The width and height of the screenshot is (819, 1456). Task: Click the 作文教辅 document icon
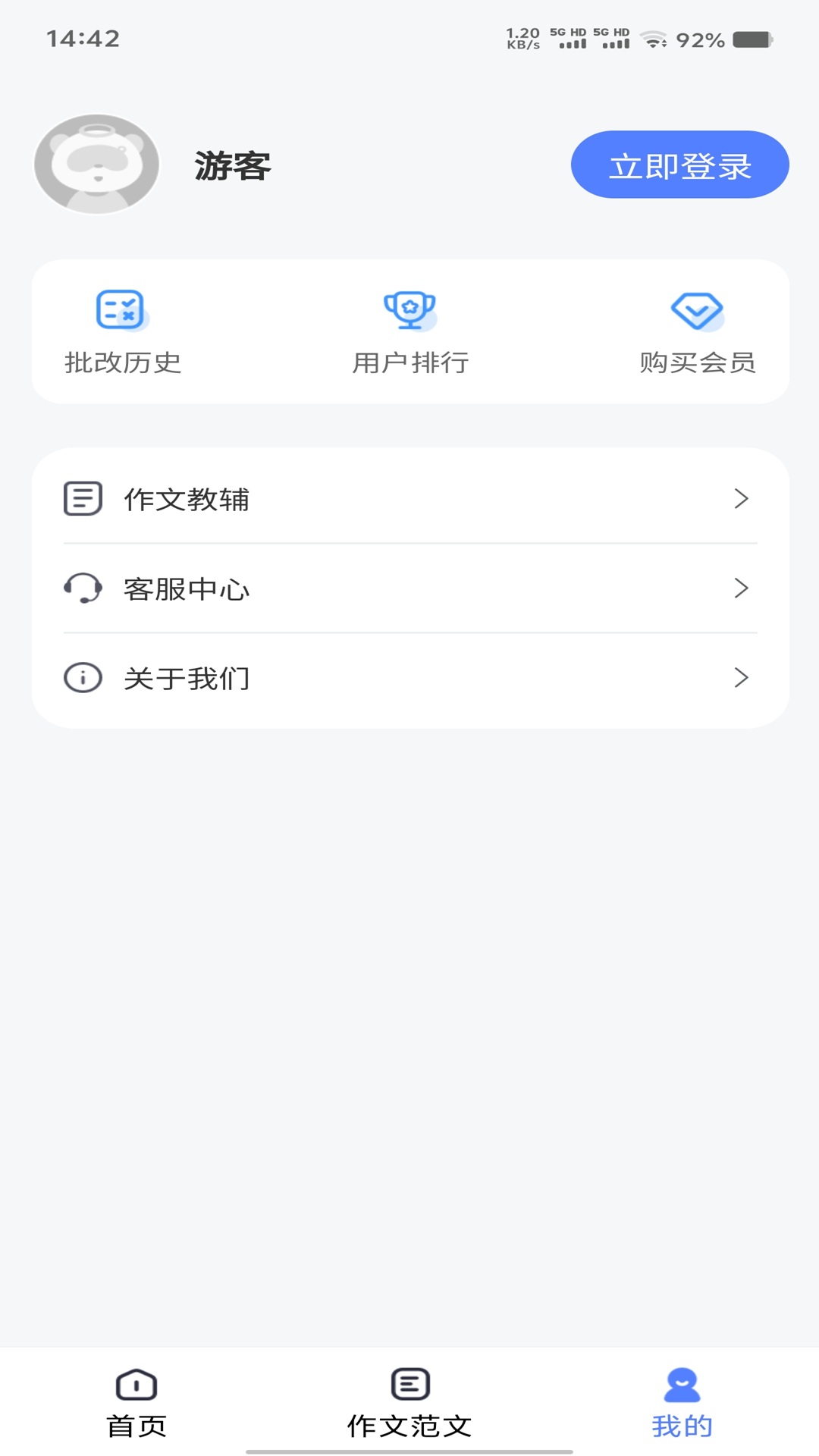pos(83,498)
